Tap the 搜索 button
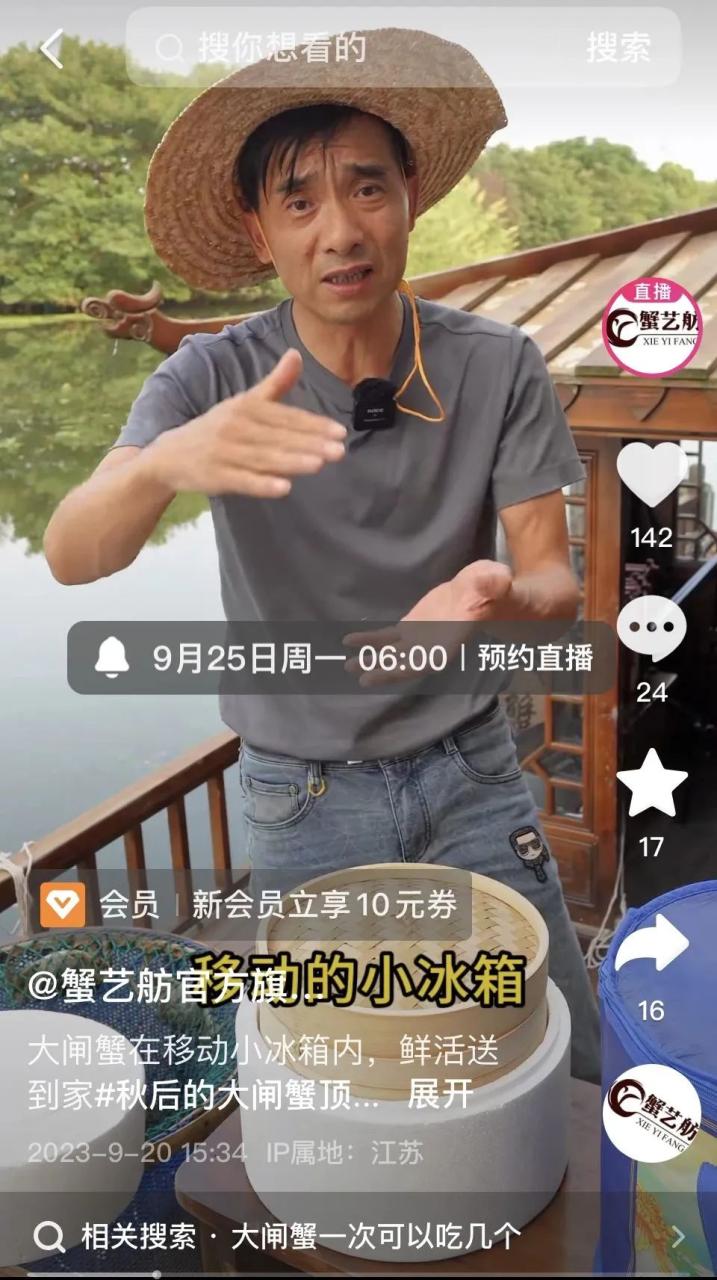717x1280 pixels. point(618,48)
